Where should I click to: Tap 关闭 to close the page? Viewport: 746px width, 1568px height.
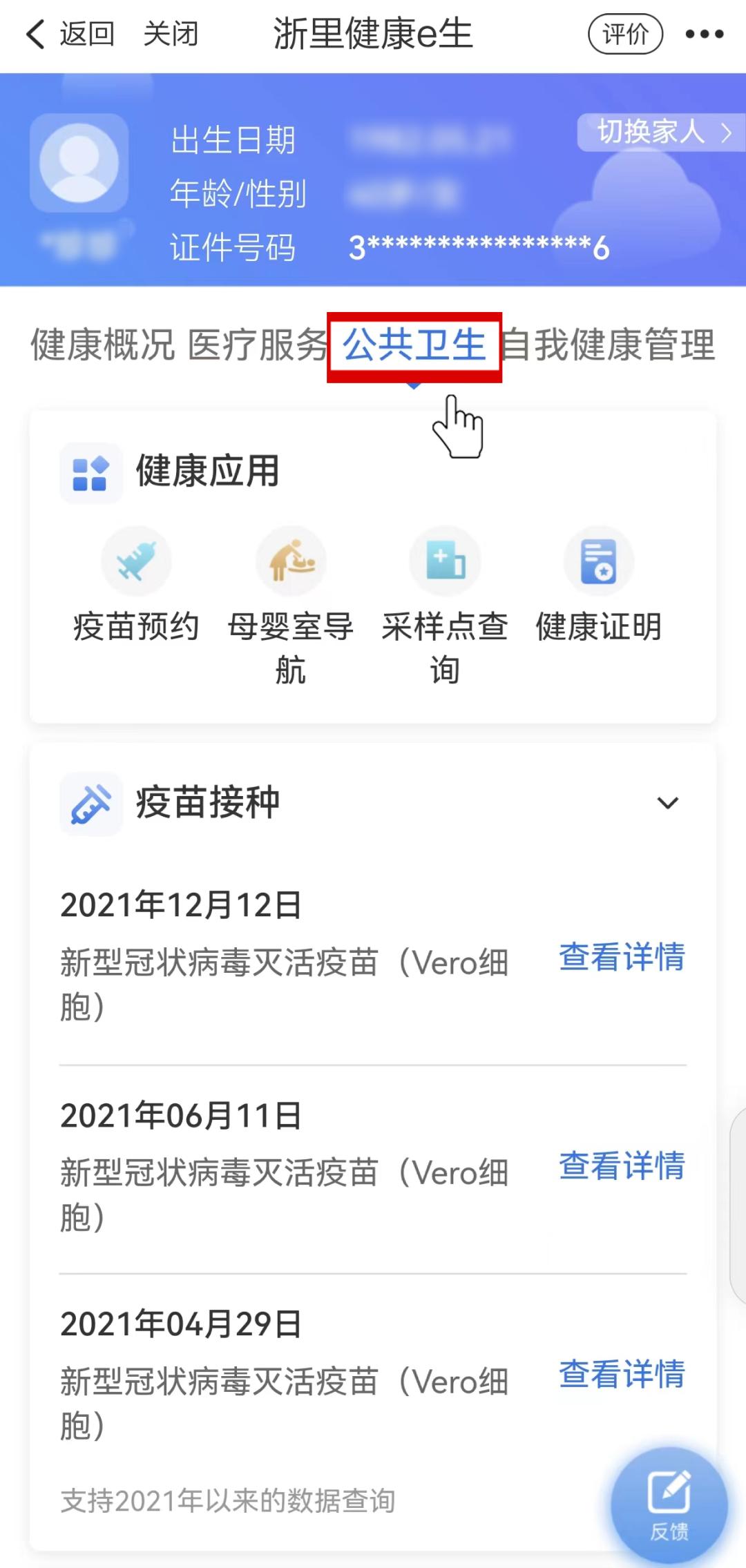[x=171, y=34]
